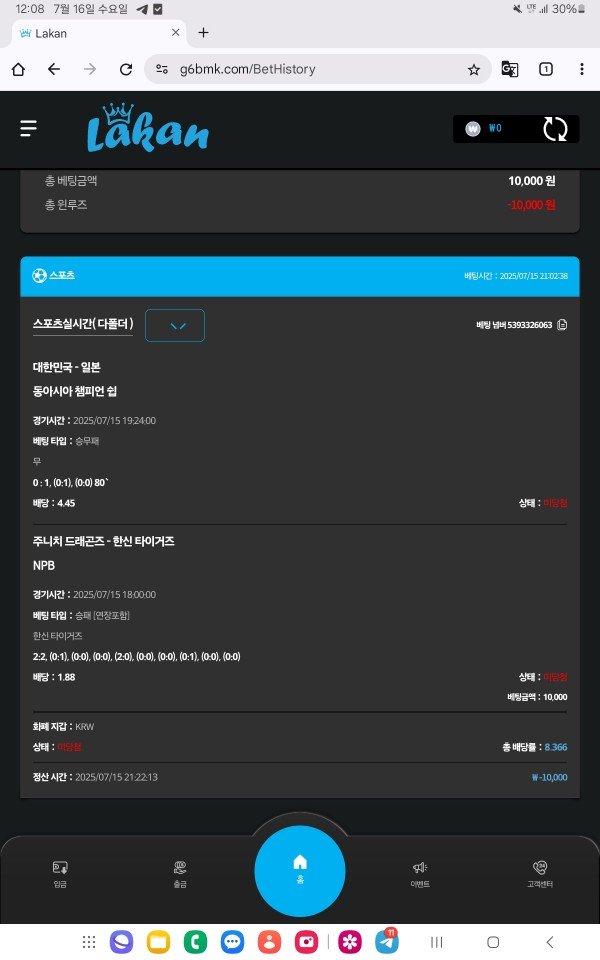
Task: Add a new browser tab
Action: [204, 32]
